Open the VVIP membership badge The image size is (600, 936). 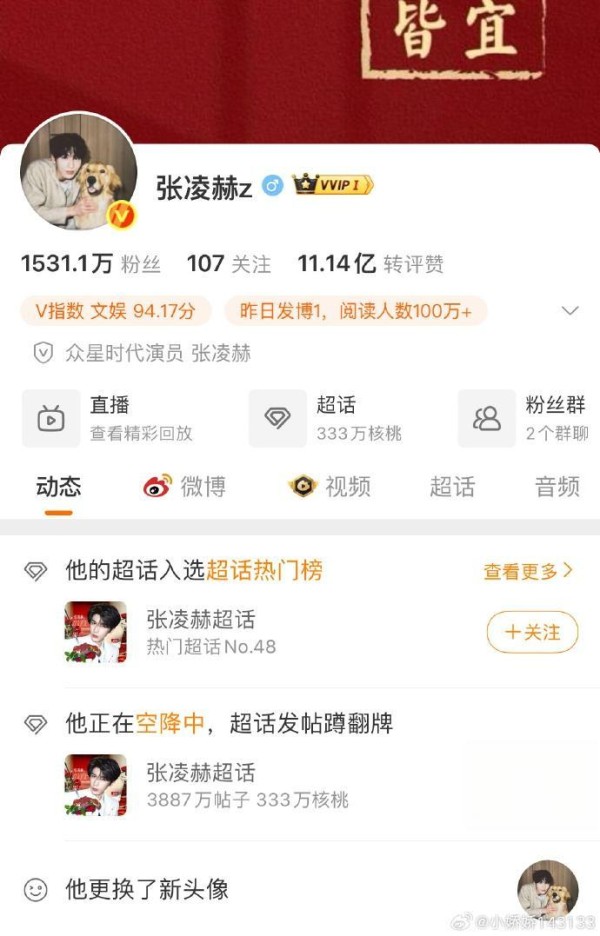point(333,185)
